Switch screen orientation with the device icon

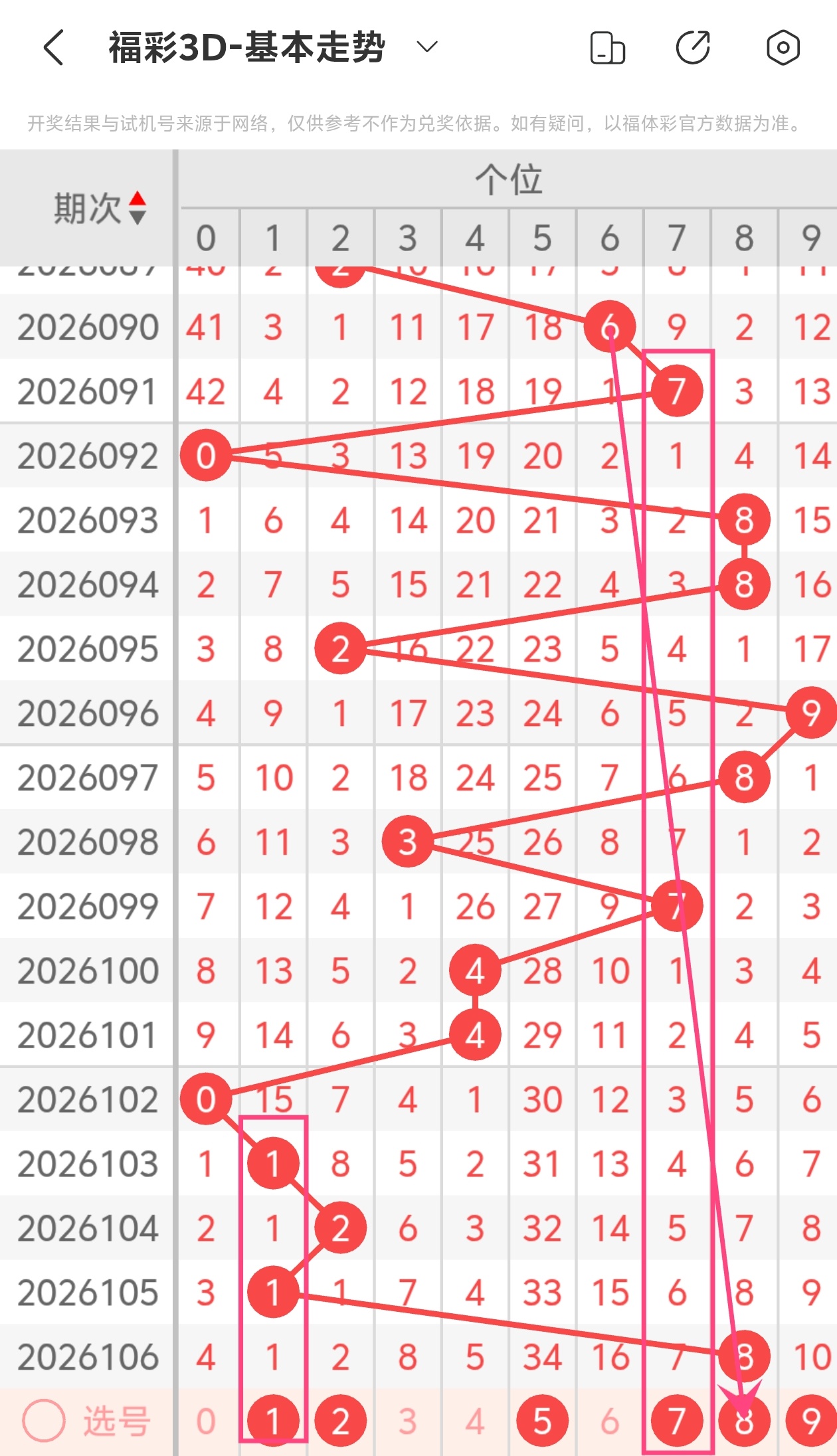pos(607,48)
